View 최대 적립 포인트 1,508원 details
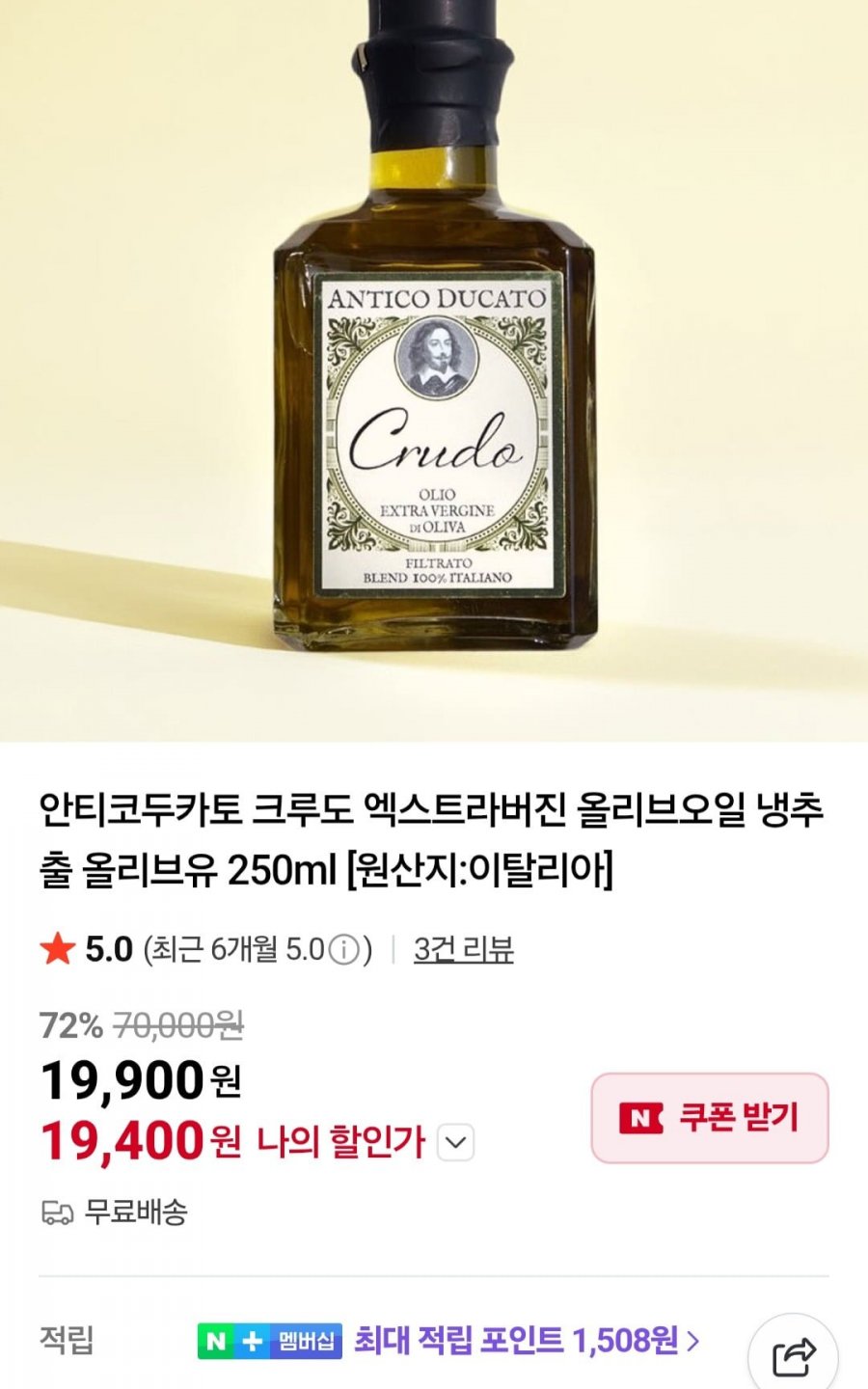This screenshot has width=868, height=1389. click(526, 1341)
